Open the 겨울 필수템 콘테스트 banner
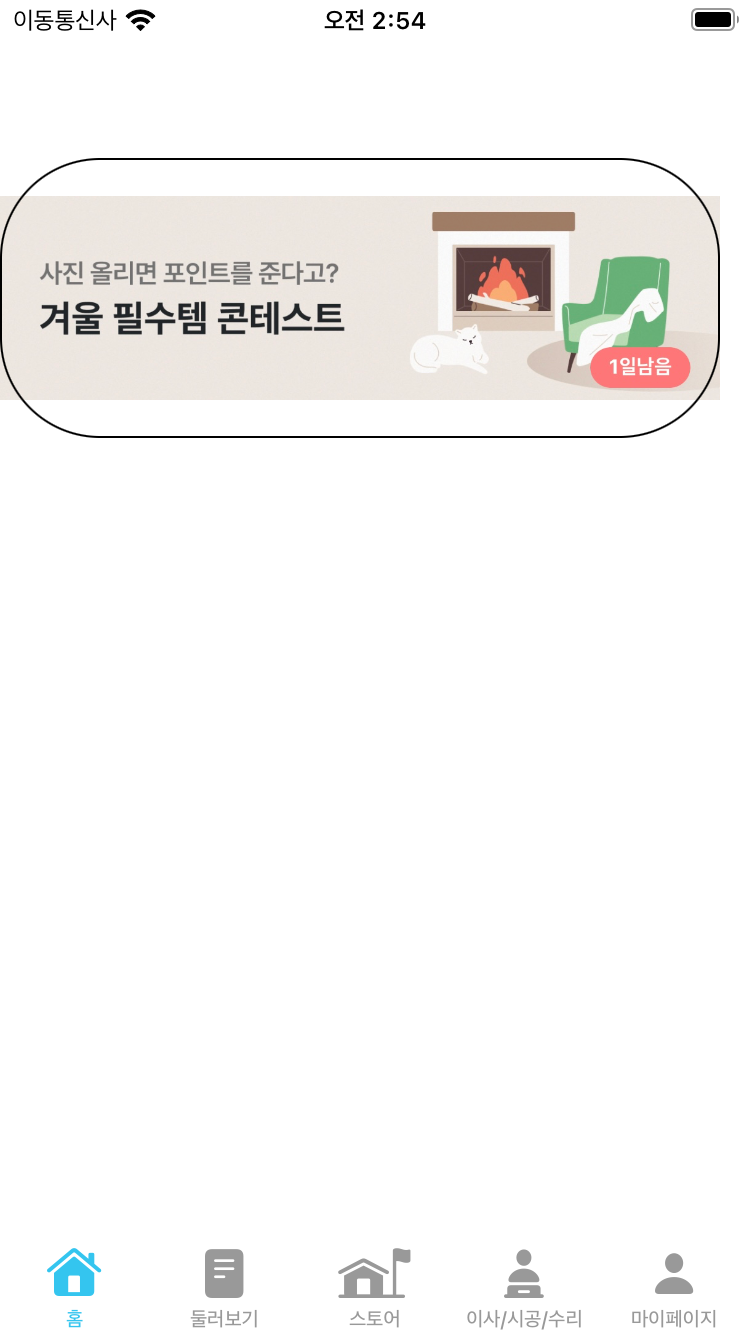This screenshot has height=1334, width=750. point(360,298)
